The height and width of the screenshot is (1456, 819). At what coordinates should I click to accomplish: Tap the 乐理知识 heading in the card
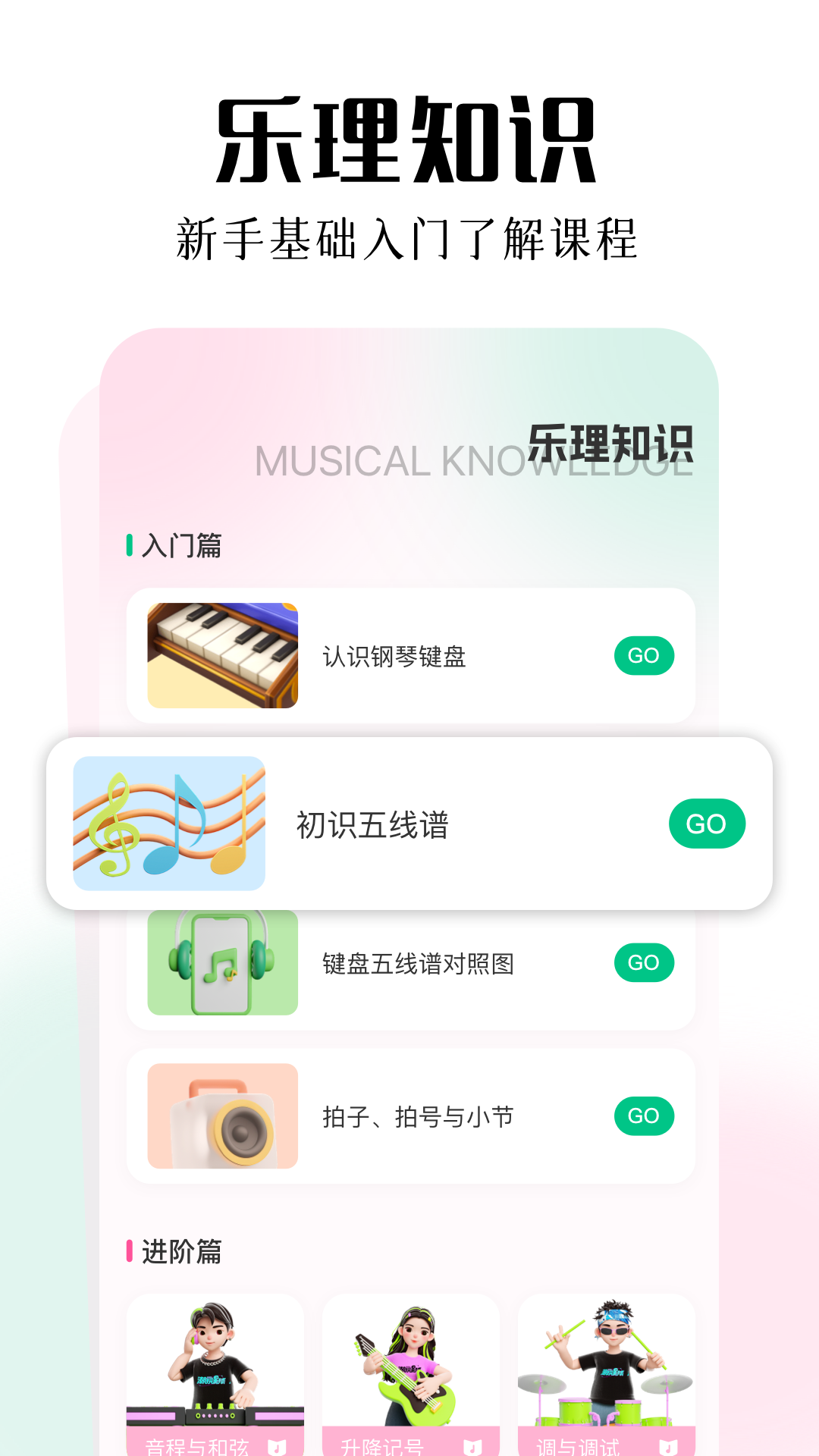click(x=616, y=444)
